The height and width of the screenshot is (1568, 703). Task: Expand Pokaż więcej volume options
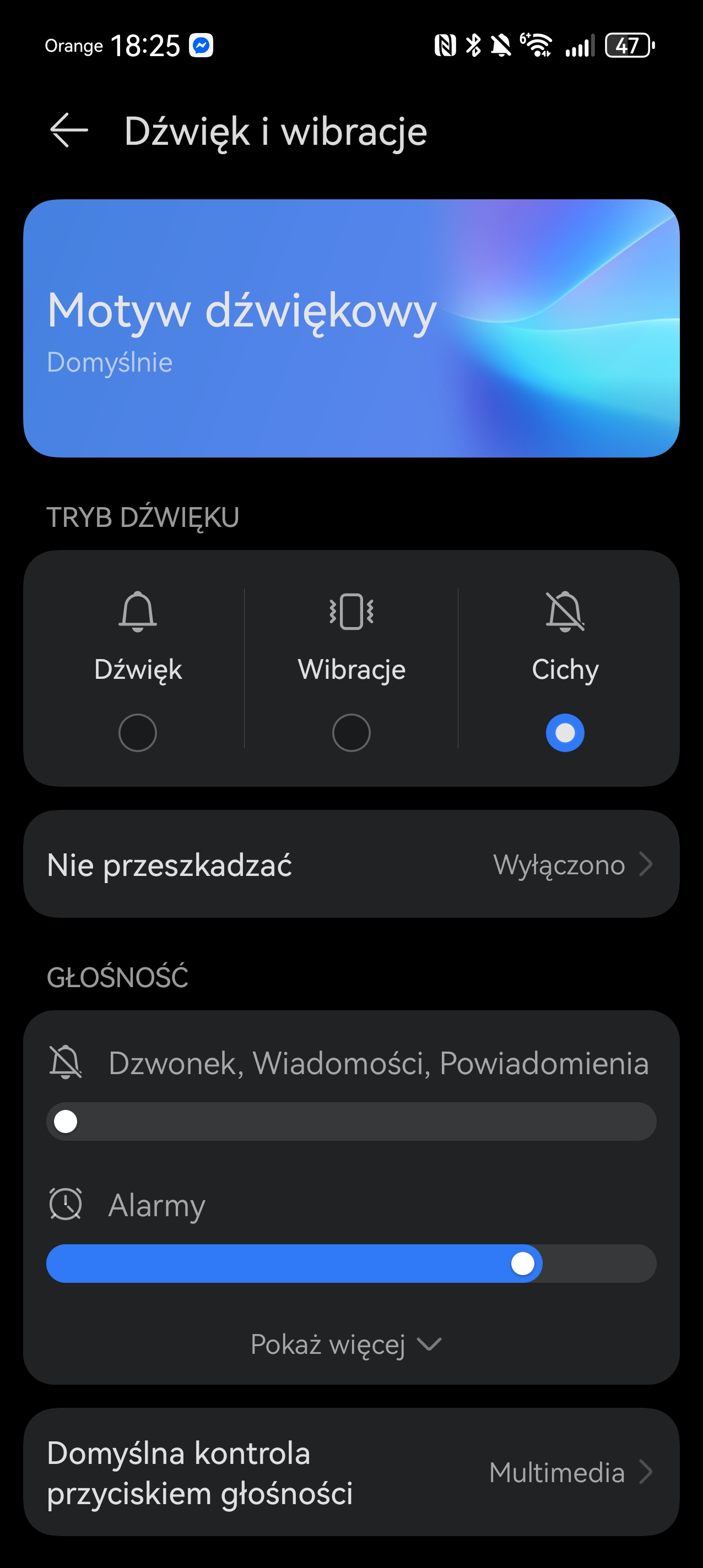pos(346,1344)
